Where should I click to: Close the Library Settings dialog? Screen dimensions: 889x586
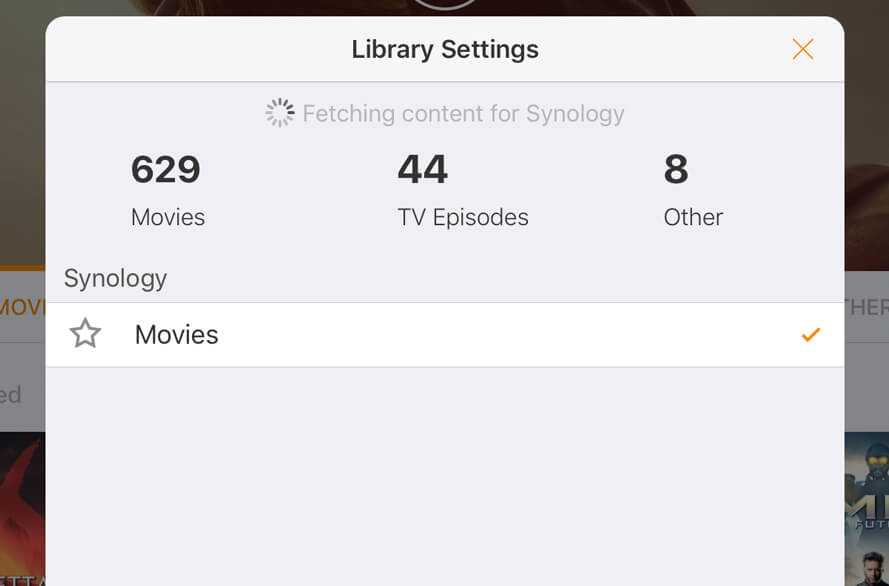point(802,49)
